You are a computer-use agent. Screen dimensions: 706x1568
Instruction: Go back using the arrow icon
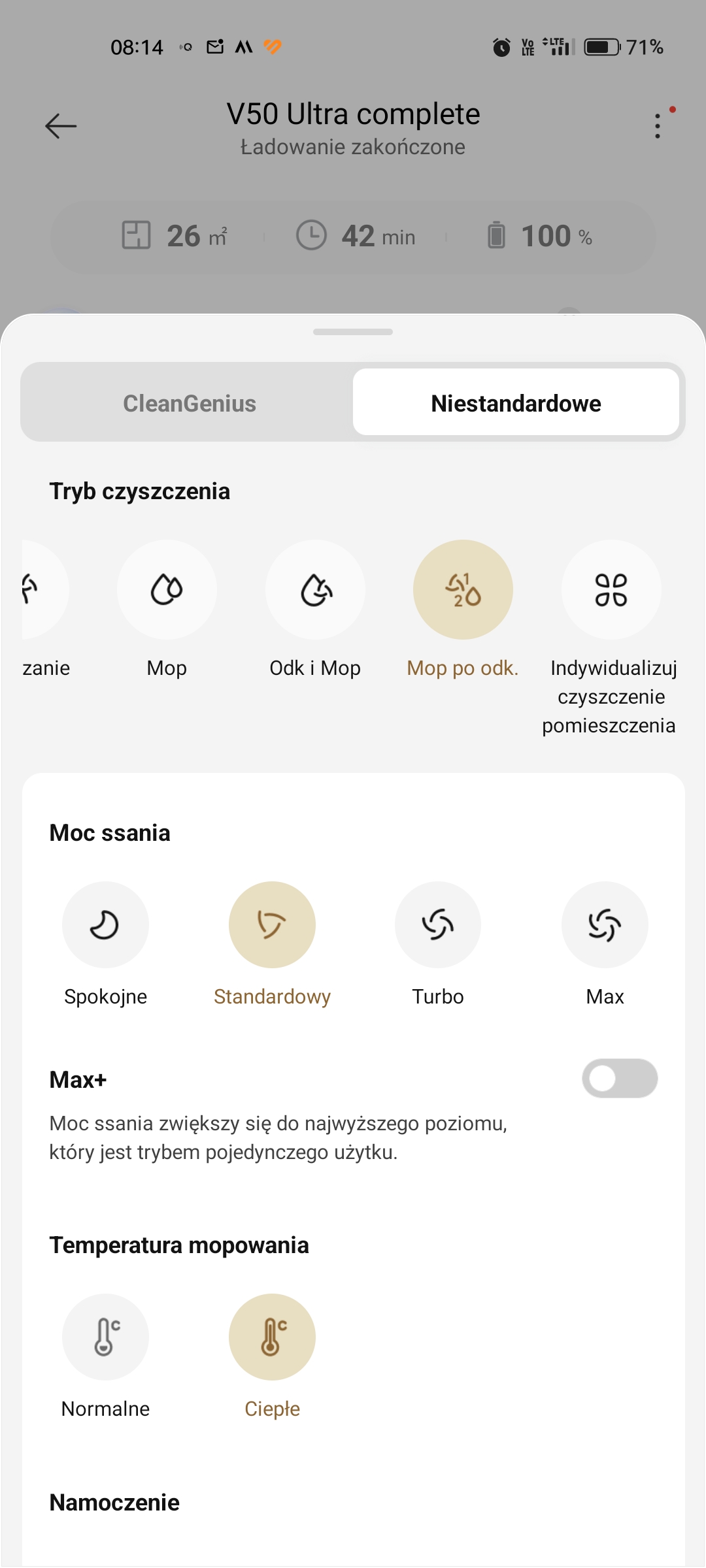coord(61,125)
